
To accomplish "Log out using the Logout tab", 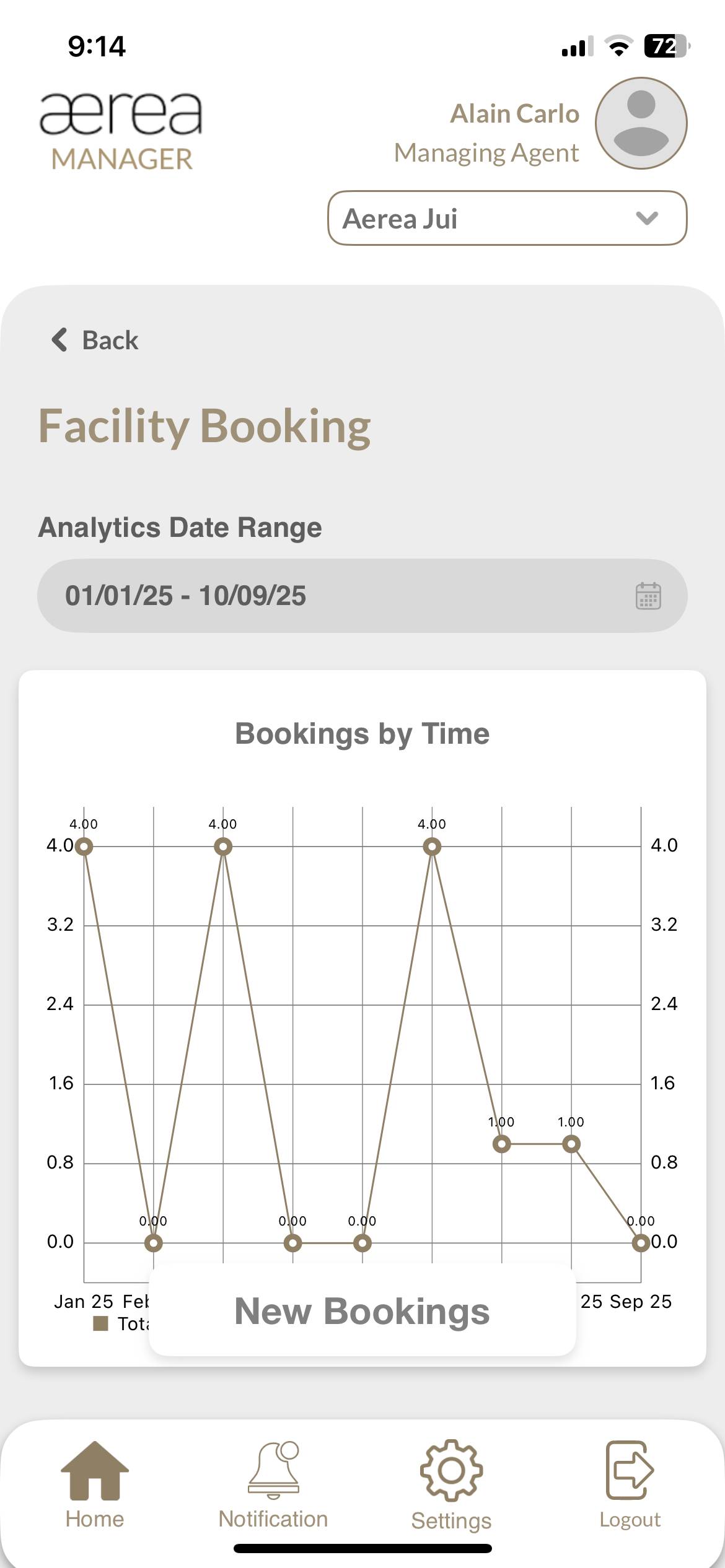I will tap(630, 1486).
